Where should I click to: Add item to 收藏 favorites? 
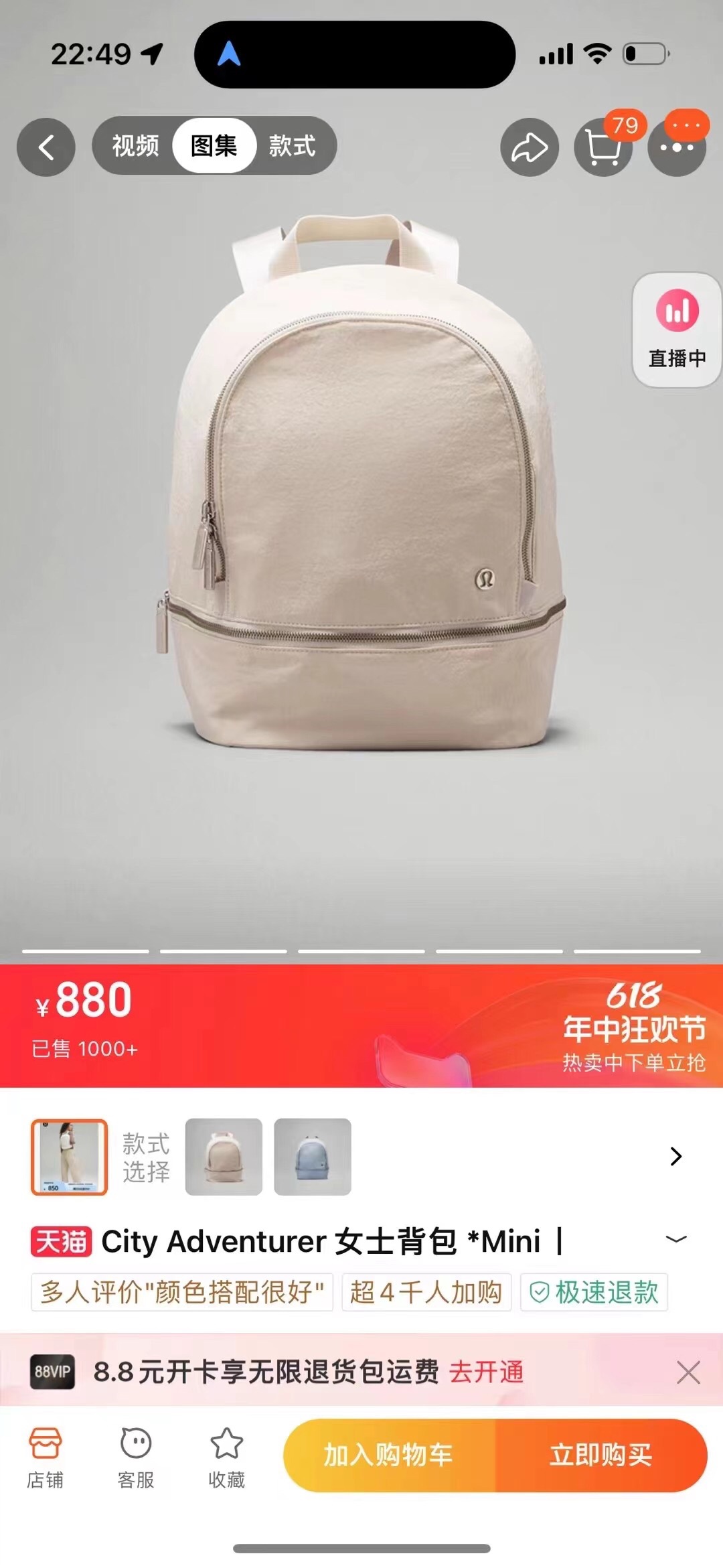point(226,1458)
